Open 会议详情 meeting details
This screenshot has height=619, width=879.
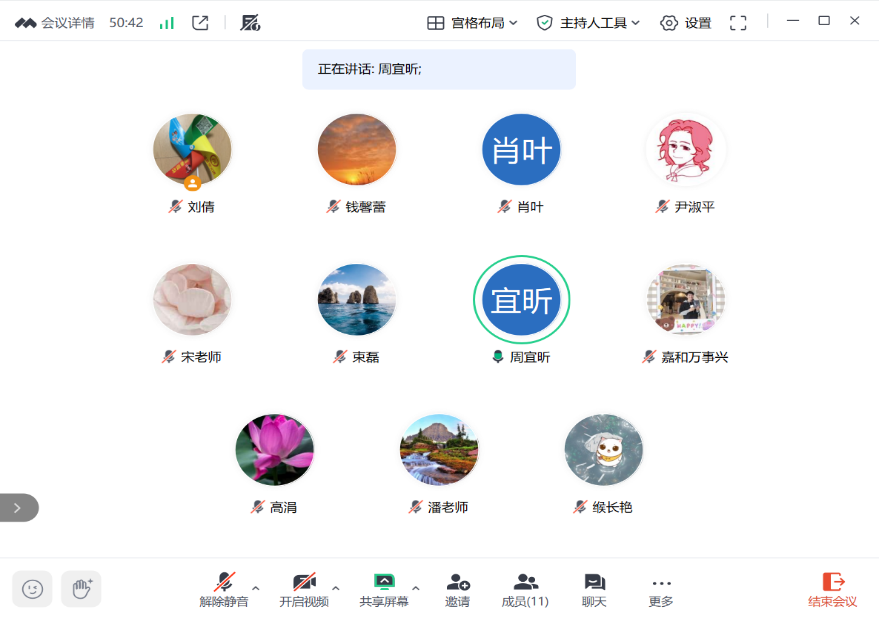tap(56, 22)
